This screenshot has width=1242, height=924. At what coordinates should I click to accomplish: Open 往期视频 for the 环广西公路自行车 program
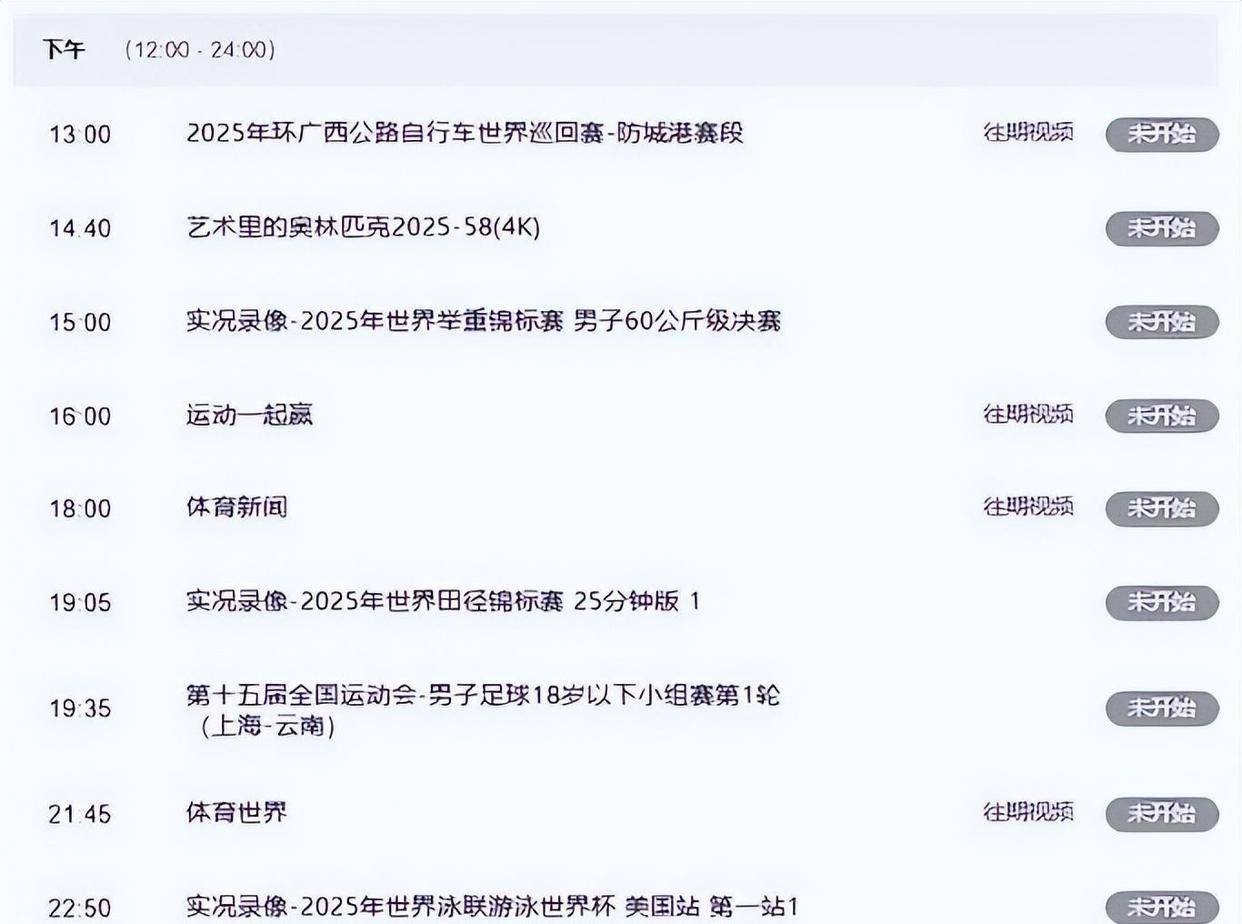(1028, 132)
